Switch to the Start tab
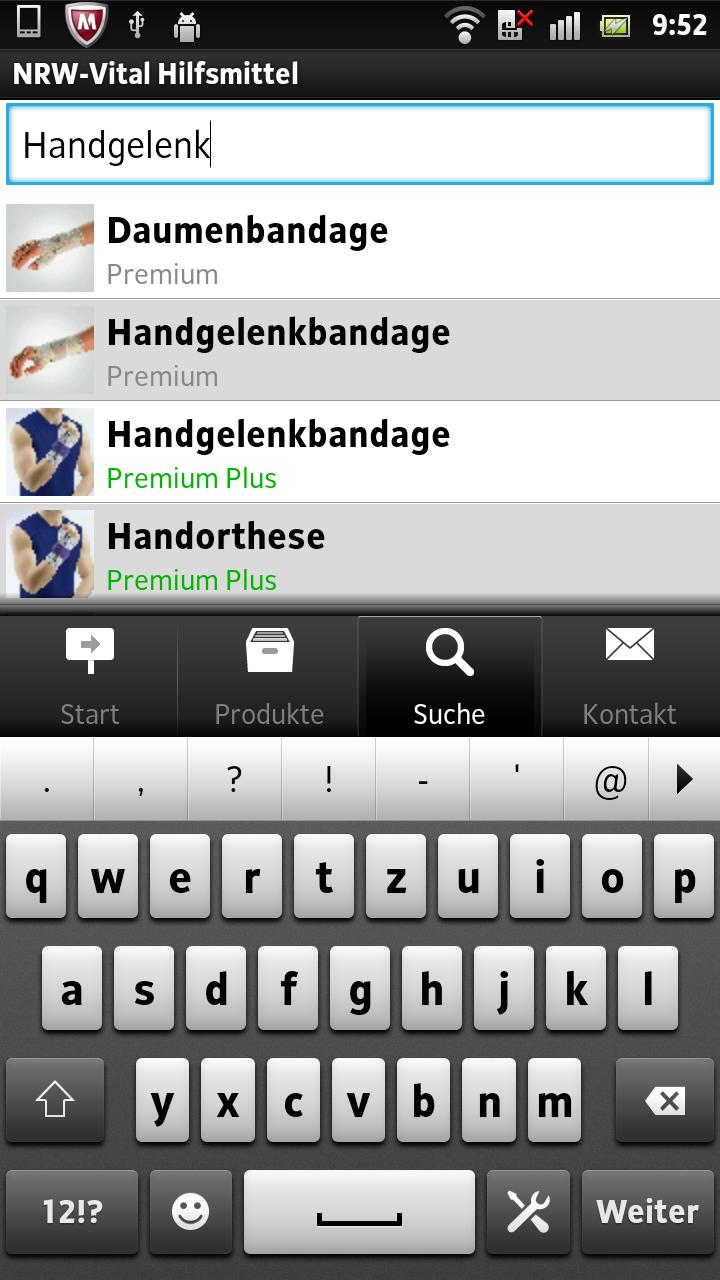The image size is (720, 1280). click(90, 677)
